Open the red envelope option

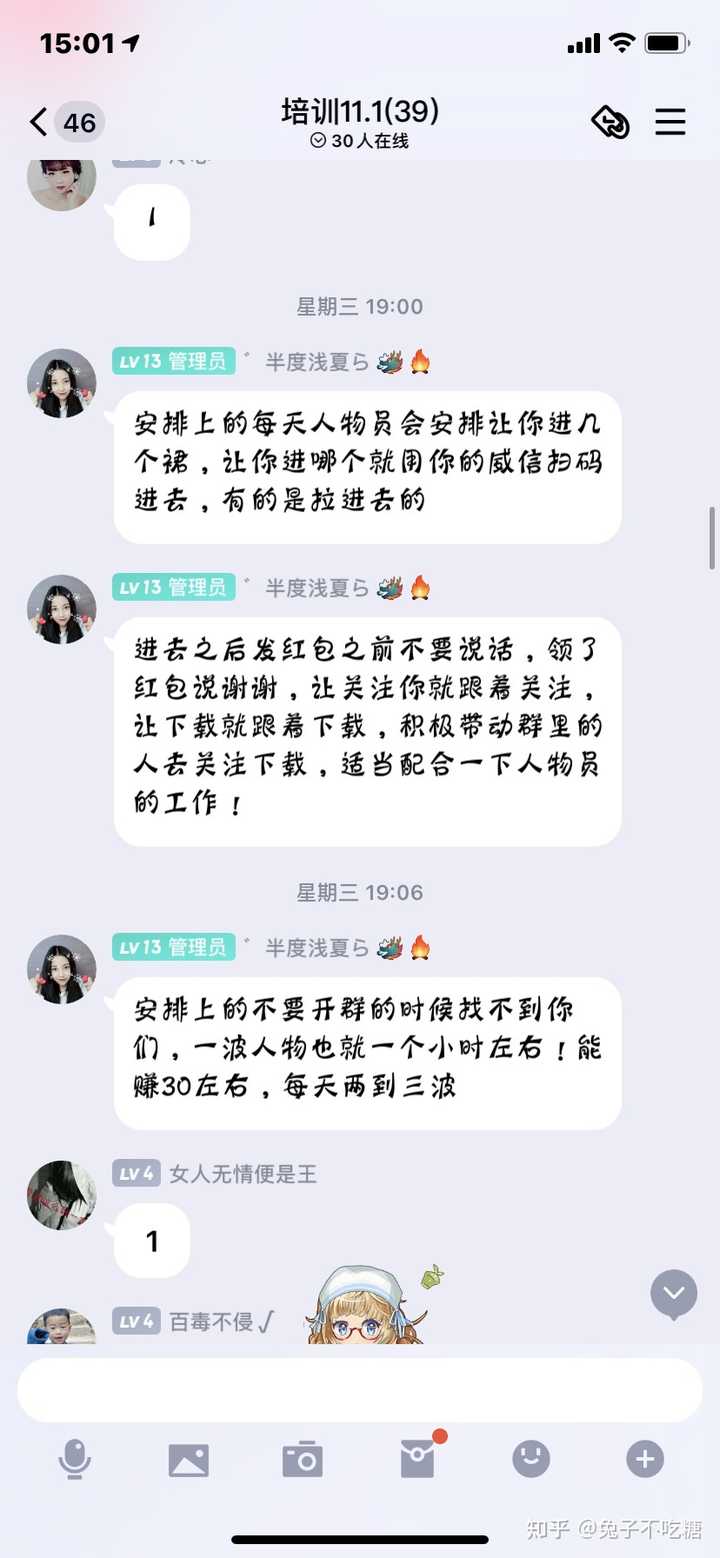pos(418,1460)
